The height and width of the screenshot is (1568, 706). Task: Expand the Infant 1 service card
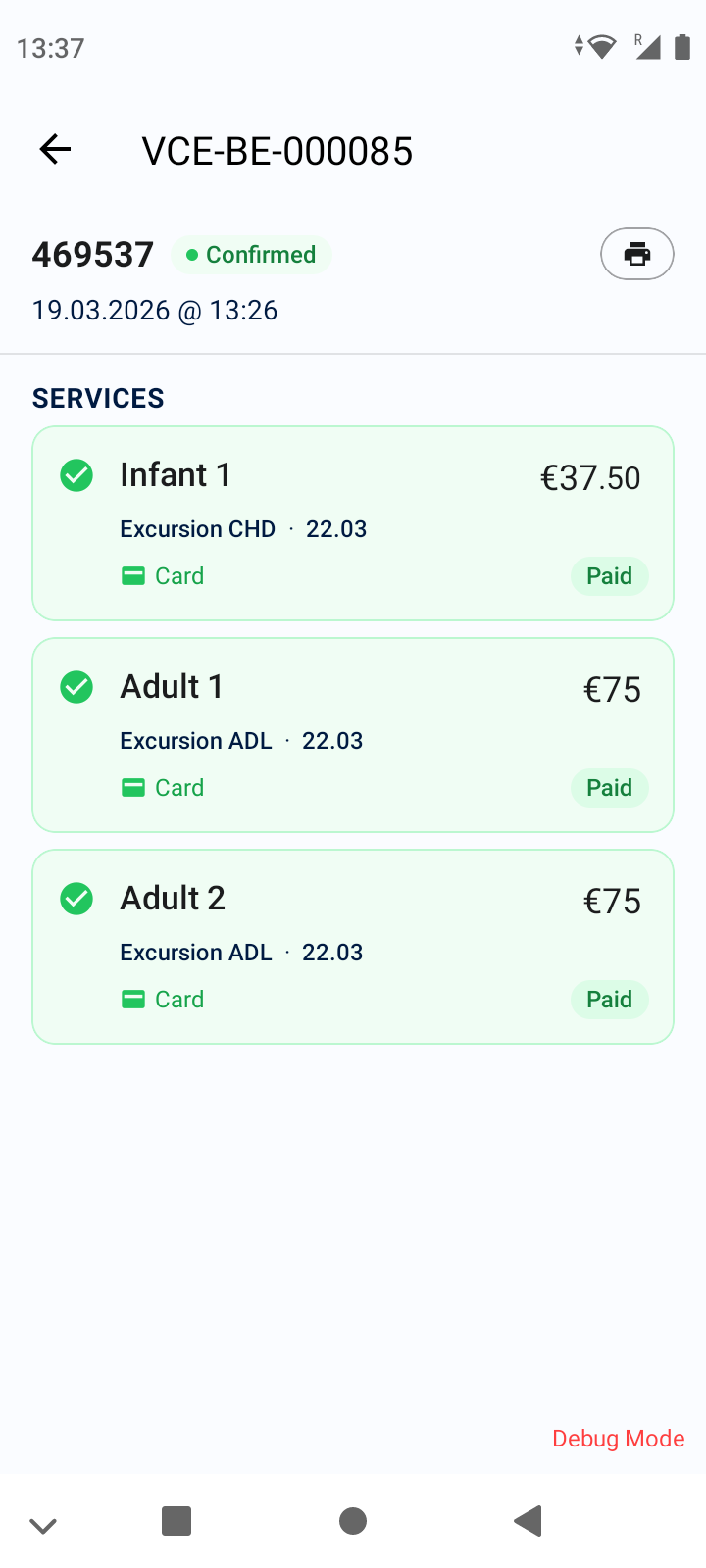(353, 522)
